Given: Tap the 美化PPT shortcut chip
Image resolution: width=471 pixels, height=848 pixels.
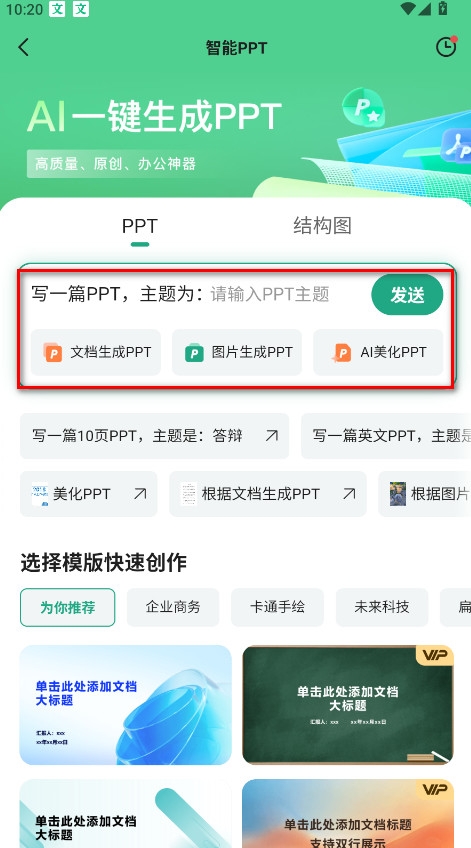Looking at the screenshot, I should (x=89, y=494).
